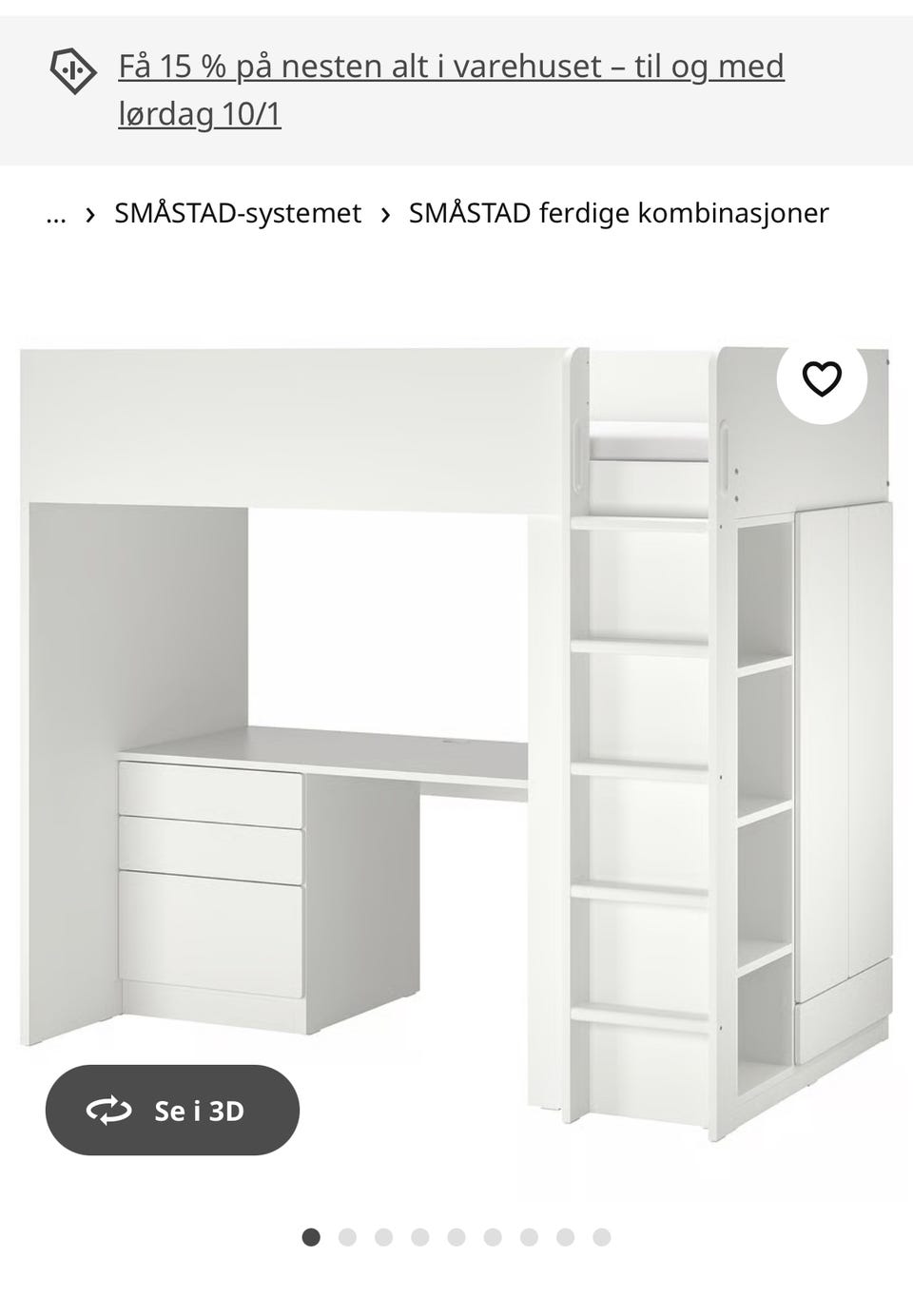Select SMÅSTAD ferdige kombinasjoner breadcrumb item
The image size is (913, 1316).
618,213
